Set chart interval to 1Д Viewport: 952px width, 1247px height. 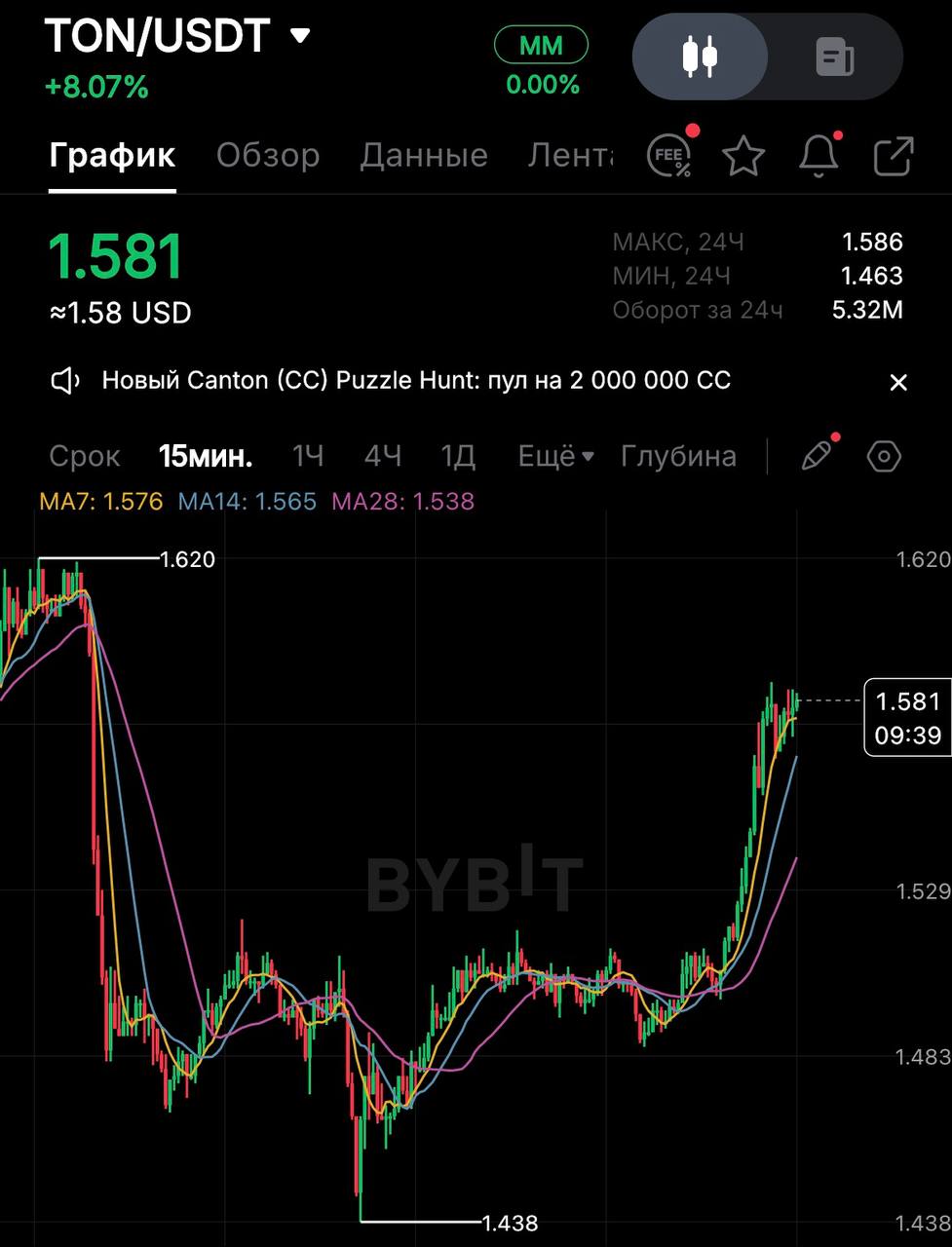point(458,456)
